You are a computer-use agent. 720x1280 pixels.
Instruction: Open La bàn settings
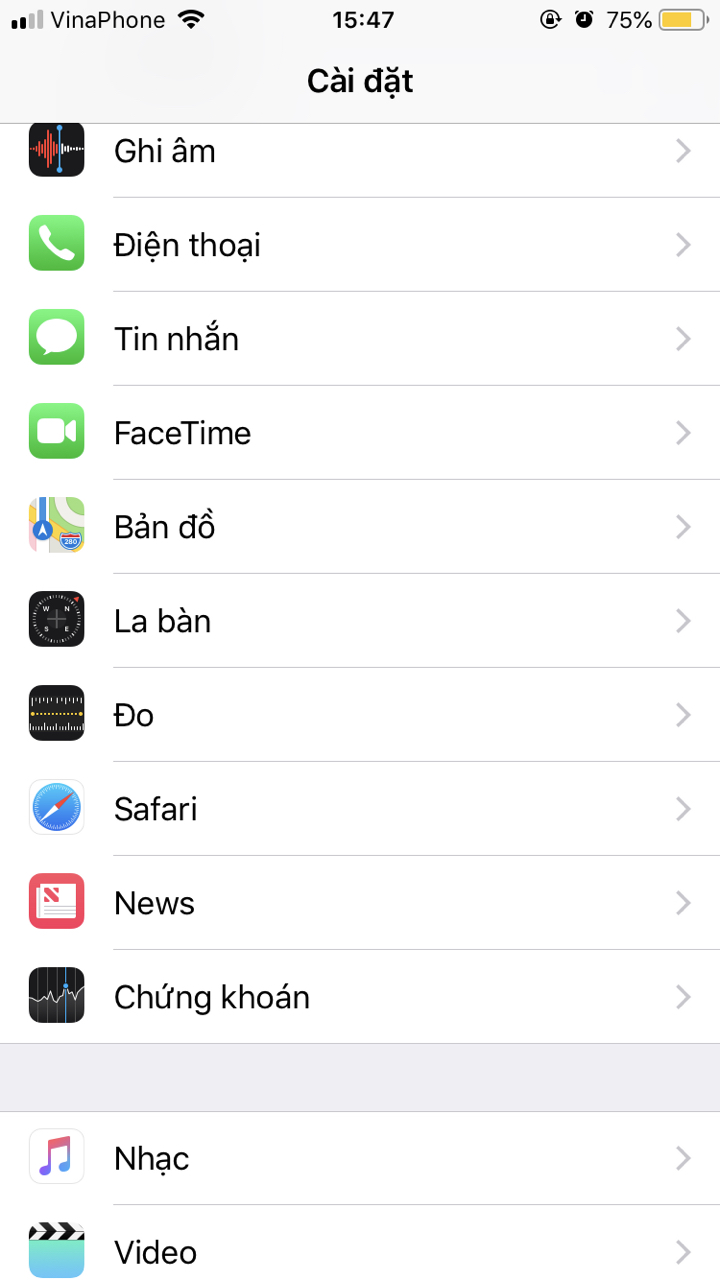pyautogui.click(x=360, y=621)
